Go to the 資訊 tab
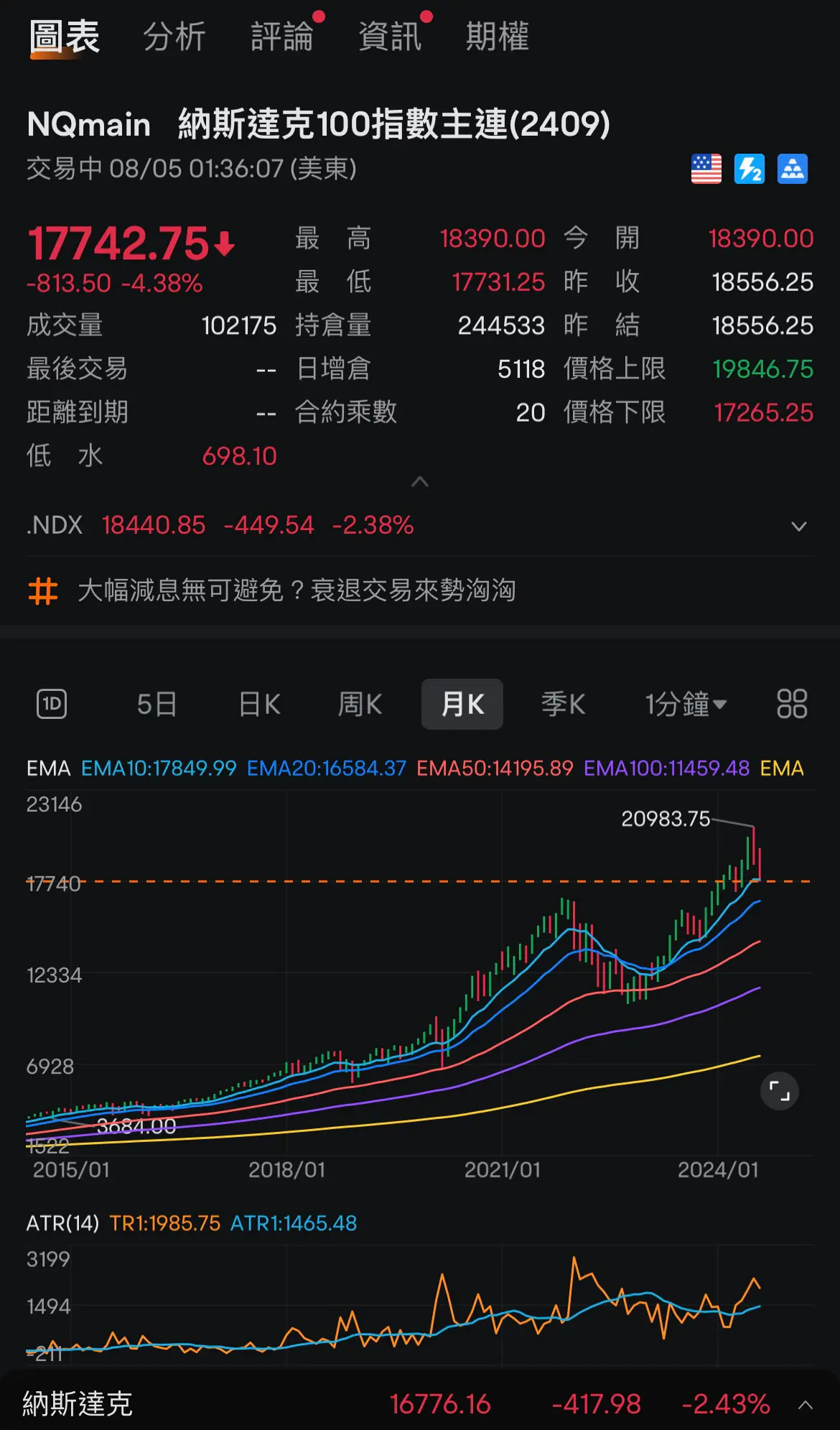 [390, 37]
